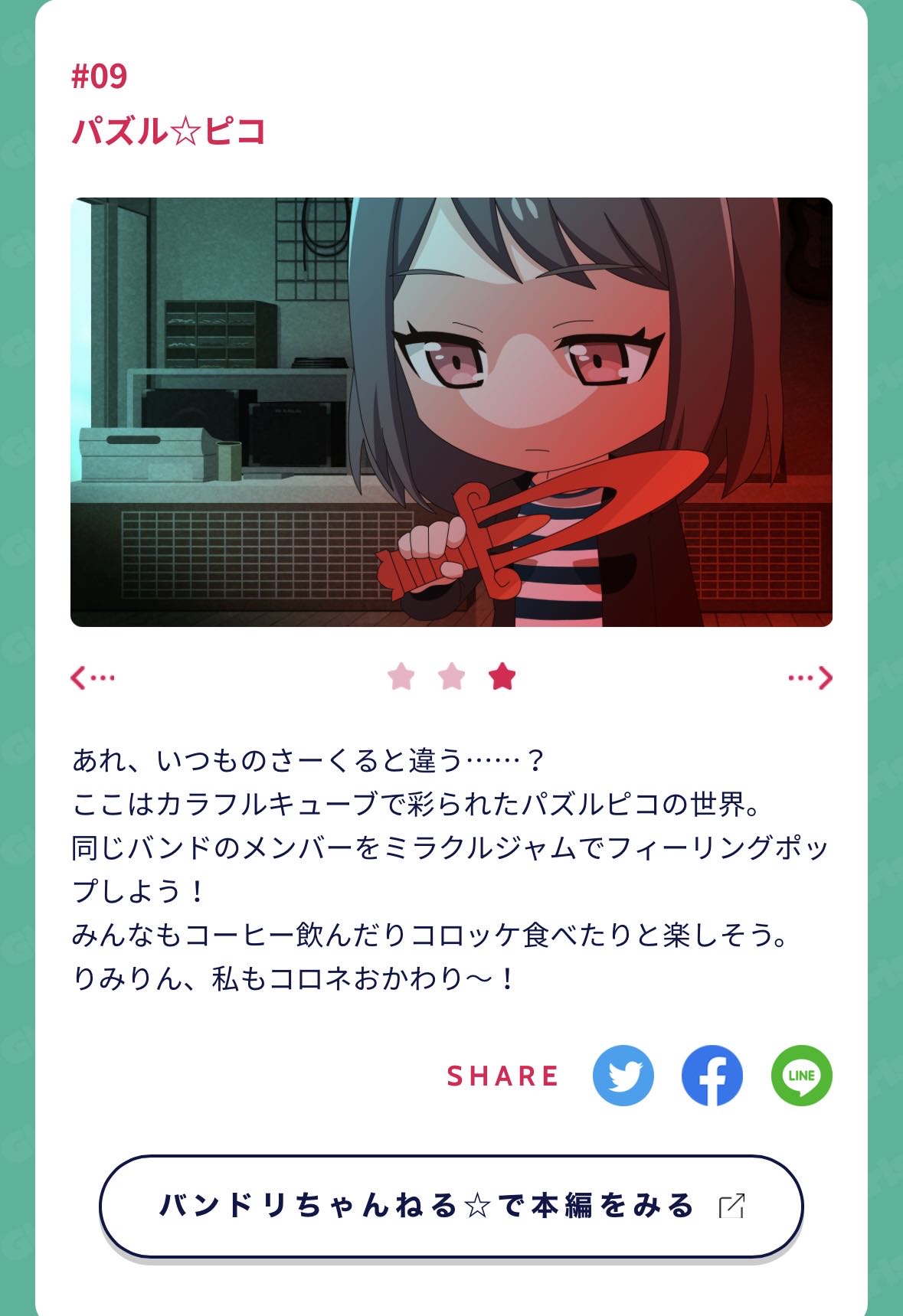
Task: Share this episode on Facebook
Action: (712, 1076)
